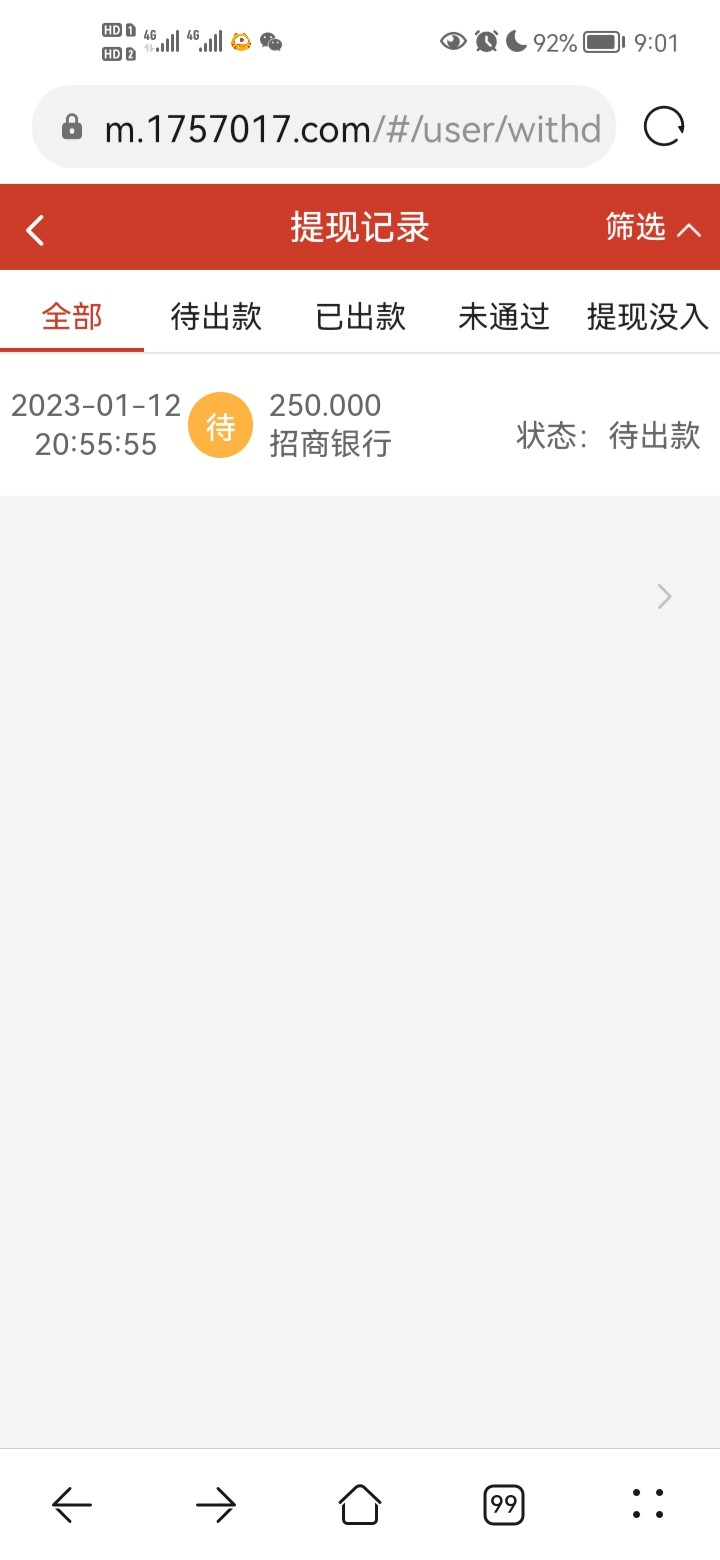720x1560 pixels.
Task: Open the browser home page
Action: point(360,1504)
